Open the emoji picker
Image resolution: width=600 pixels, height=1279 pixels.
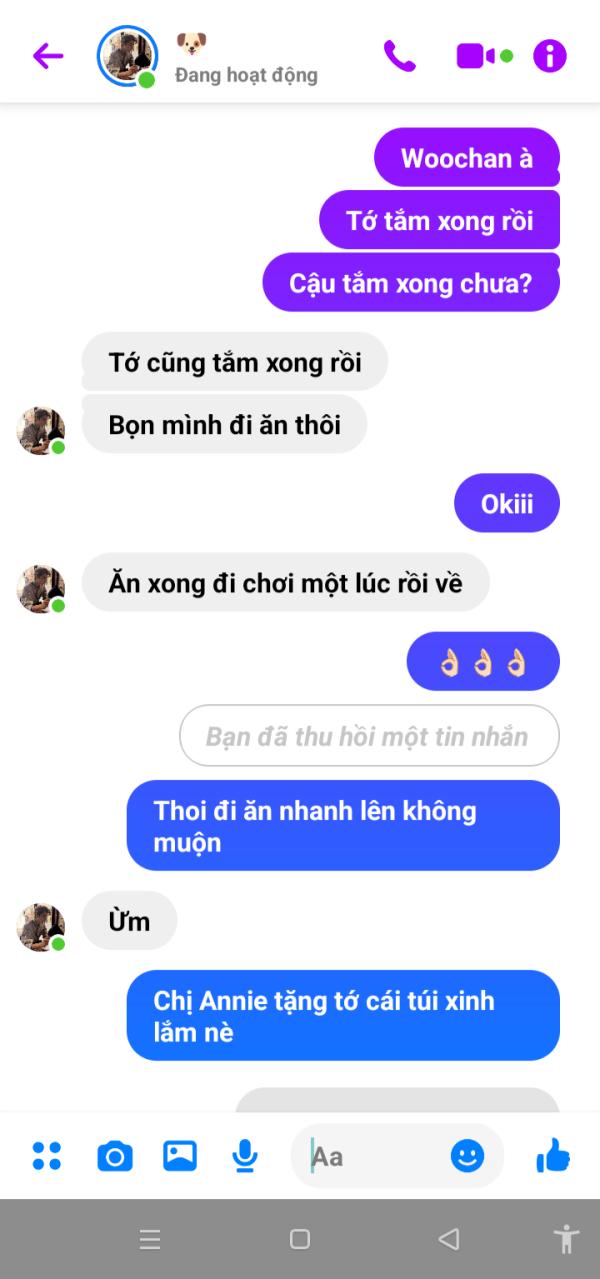(x=467, y=1156)
